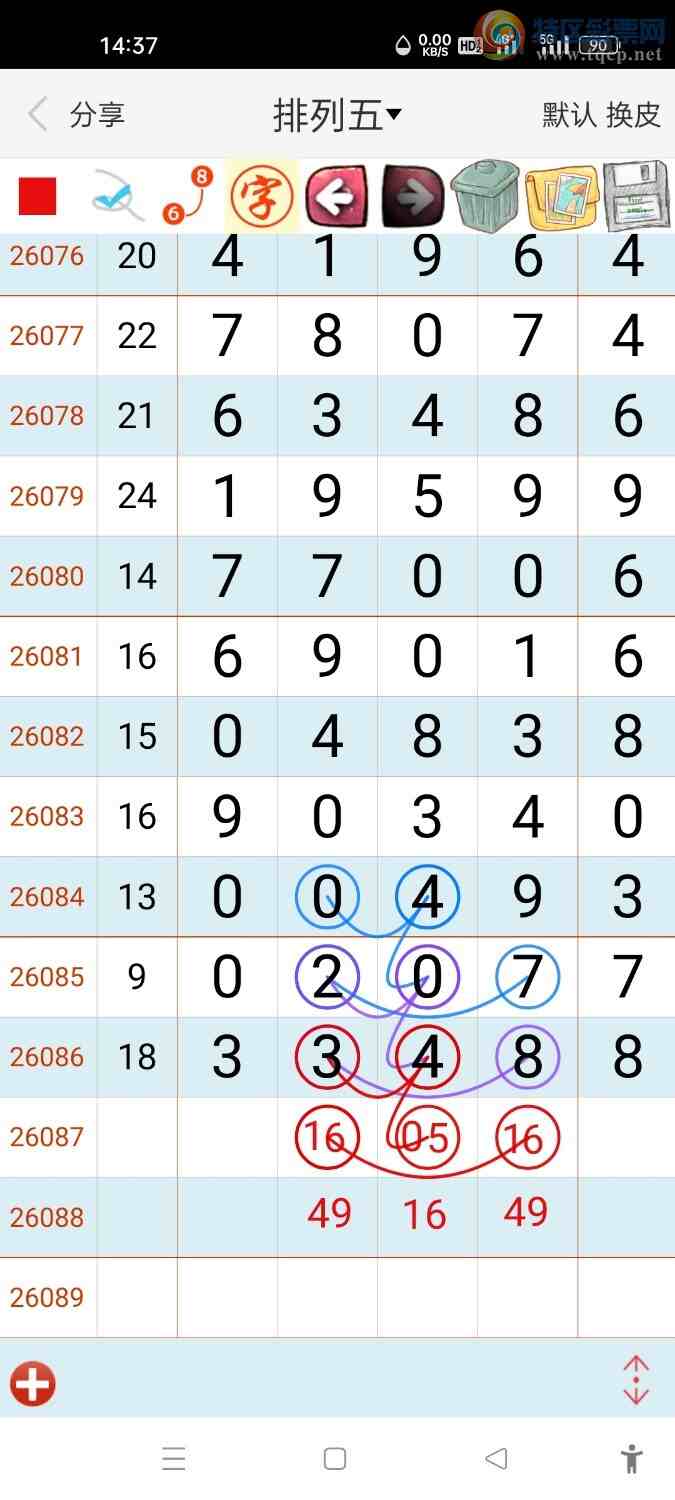The width and height of the screenshot is (675, 1500).
Task: Open the picture folder icon
Action: (x=561, y=196)
